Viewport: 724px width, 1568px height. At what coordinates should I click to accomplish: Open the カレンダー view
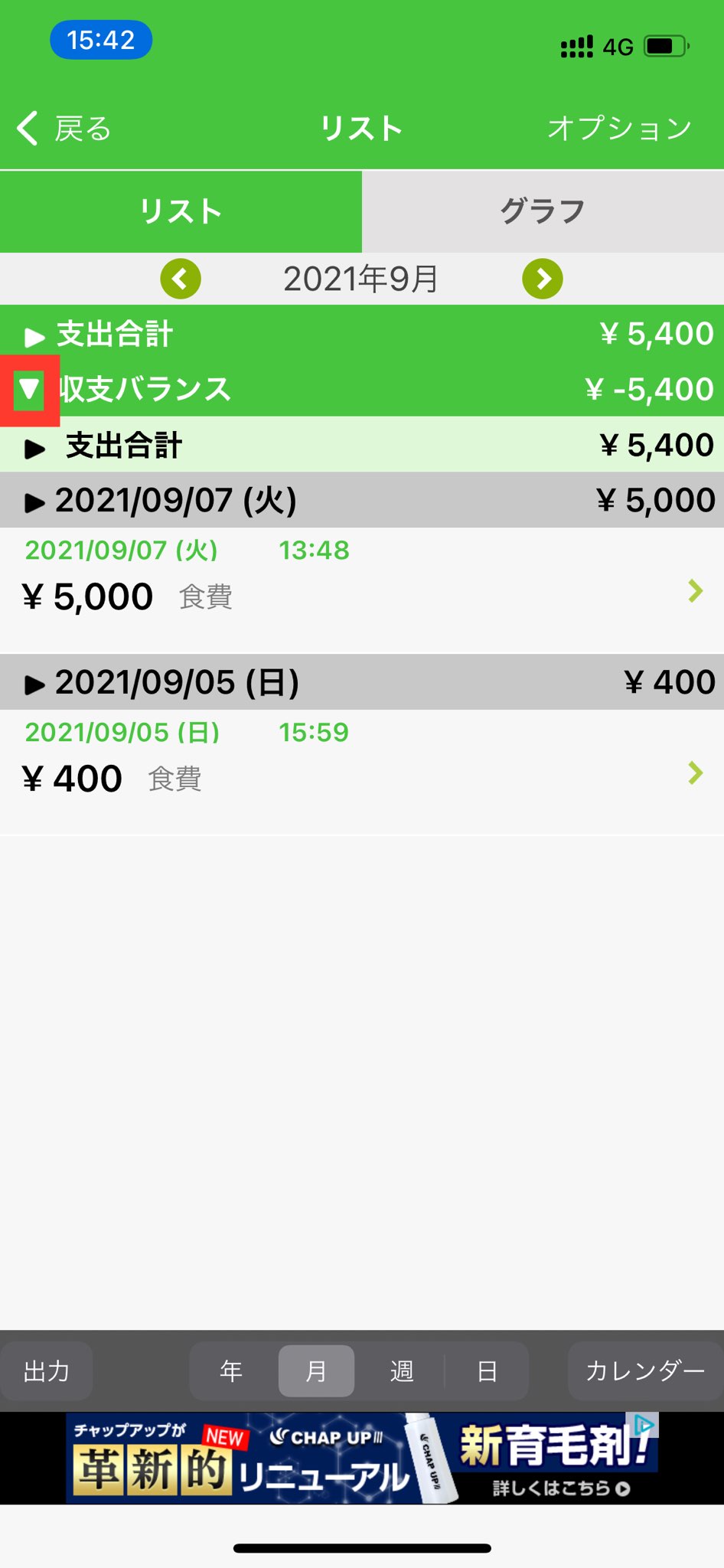coord(644,1371)
